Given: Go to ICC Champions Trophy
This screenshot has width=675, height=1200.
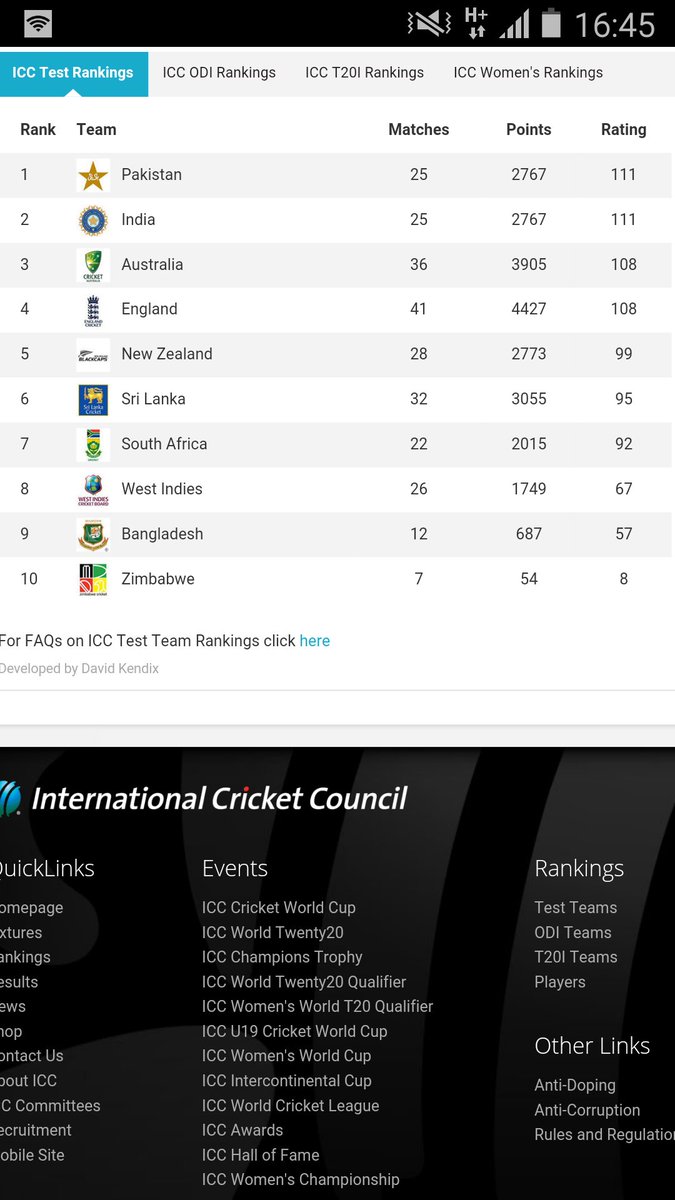Looking at the screenshot, I should tap(282, 957).
